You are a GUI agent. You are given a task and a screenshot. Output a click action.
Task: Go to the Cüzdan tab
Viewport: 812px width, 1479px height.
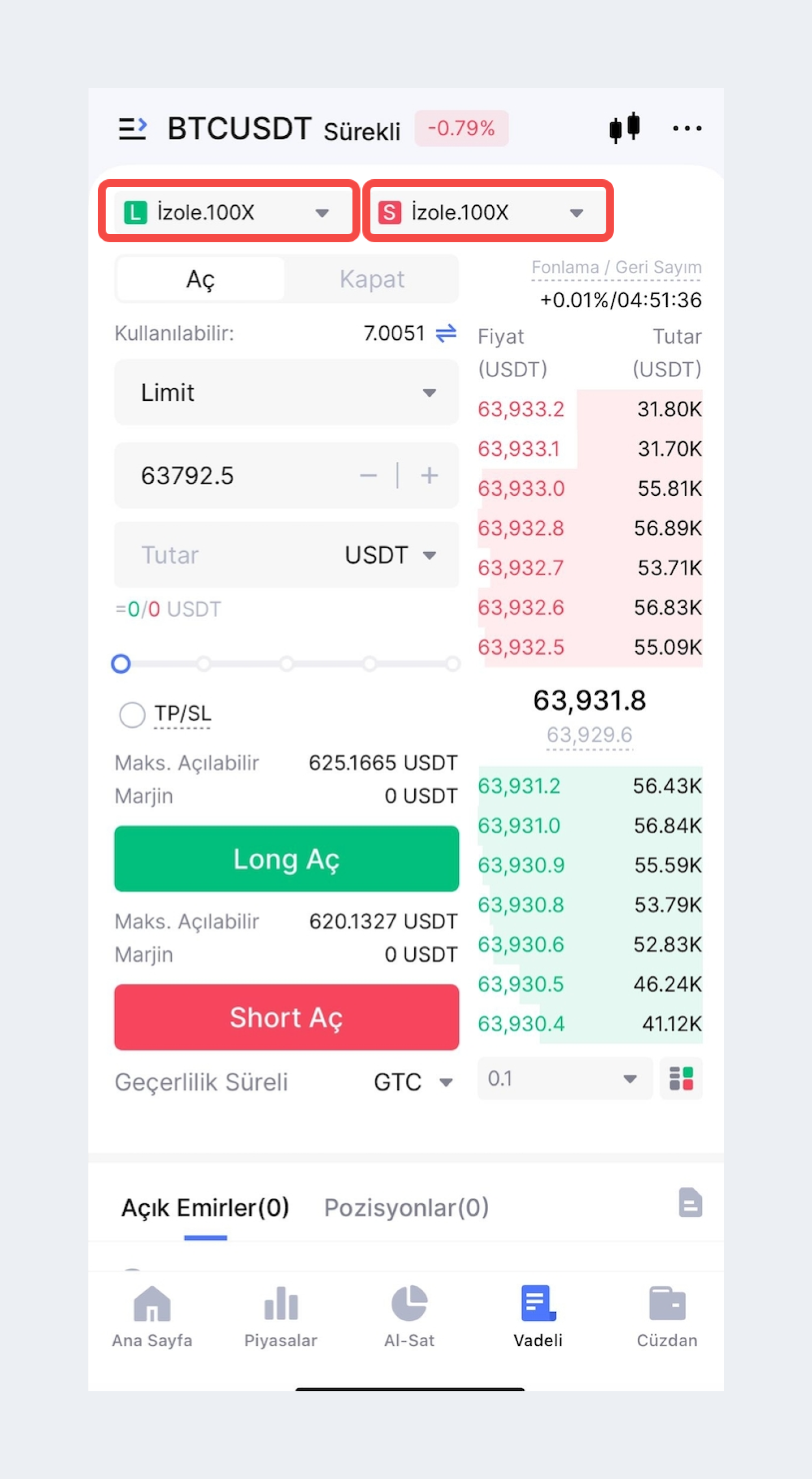(x=666, y=1316)
